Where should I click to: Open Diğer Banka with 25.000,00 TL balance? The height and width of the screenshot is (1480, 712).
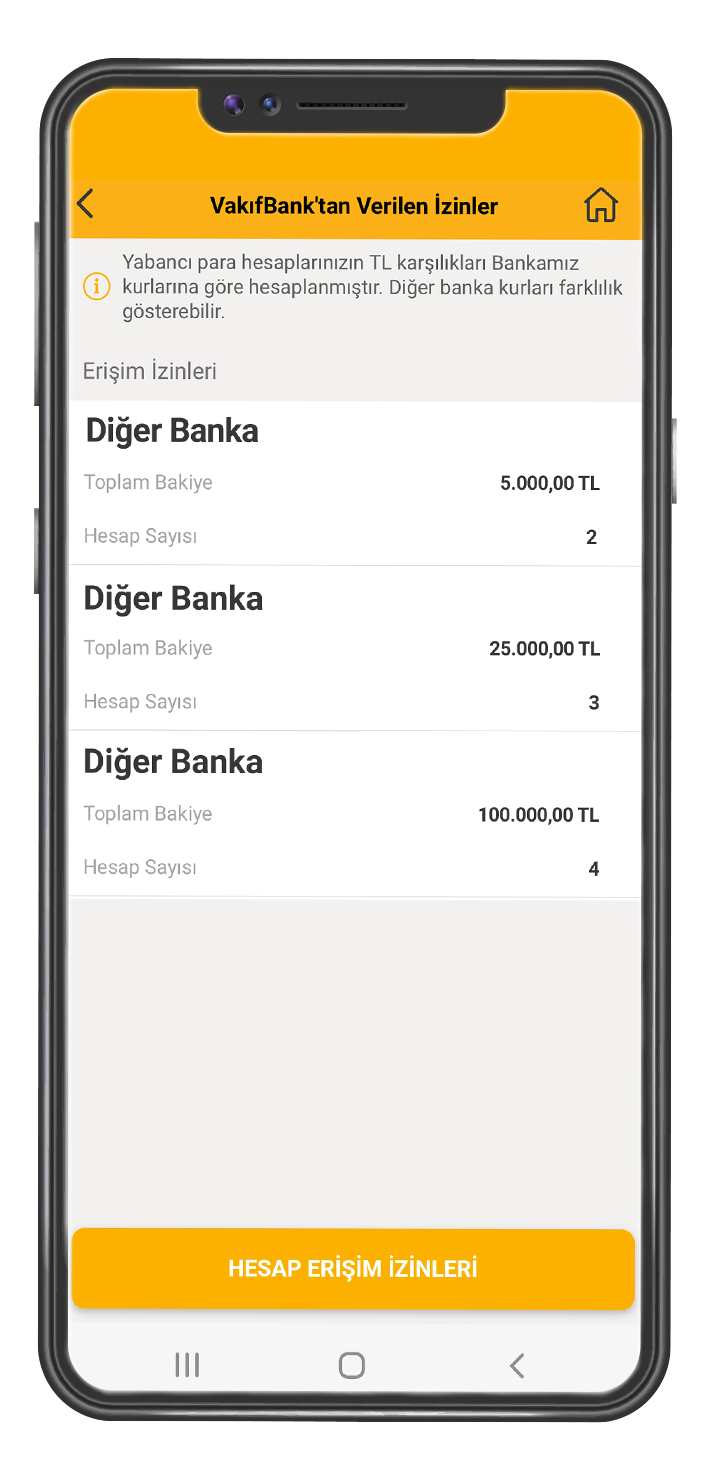coord(354,648)
